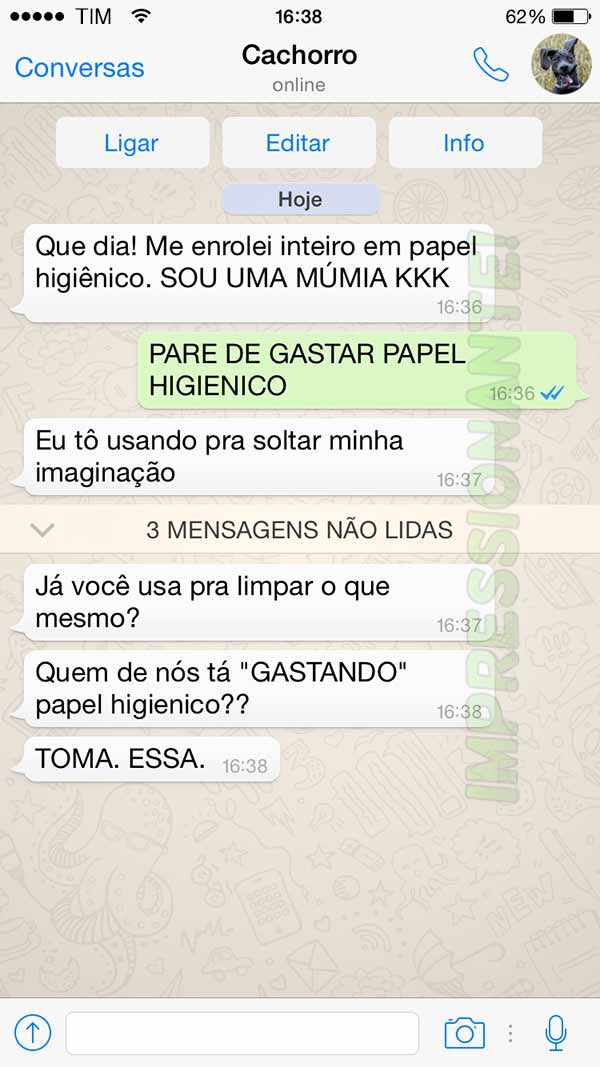Tap the unread messages chevron arrow

point(42,530)
